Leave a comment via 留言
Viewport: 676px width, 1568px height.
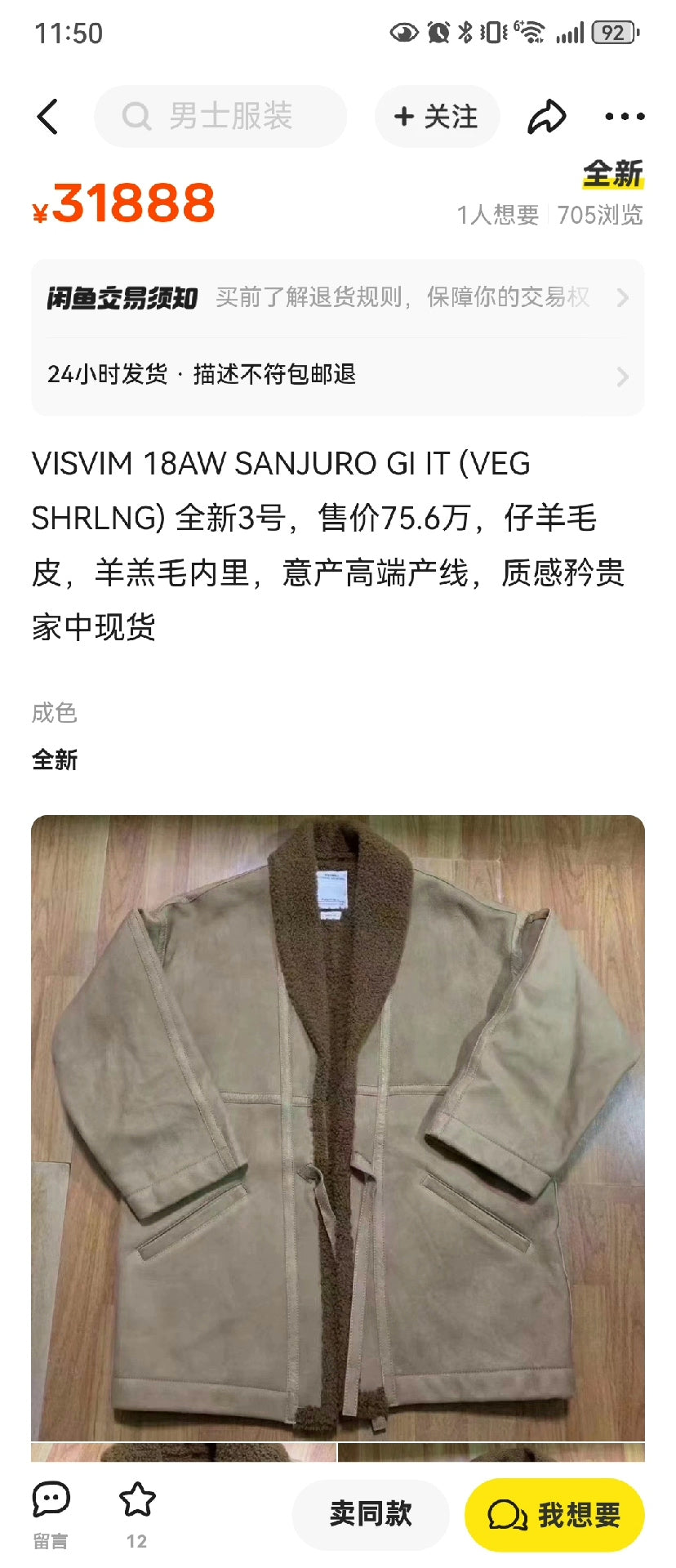pos(51,1513)
